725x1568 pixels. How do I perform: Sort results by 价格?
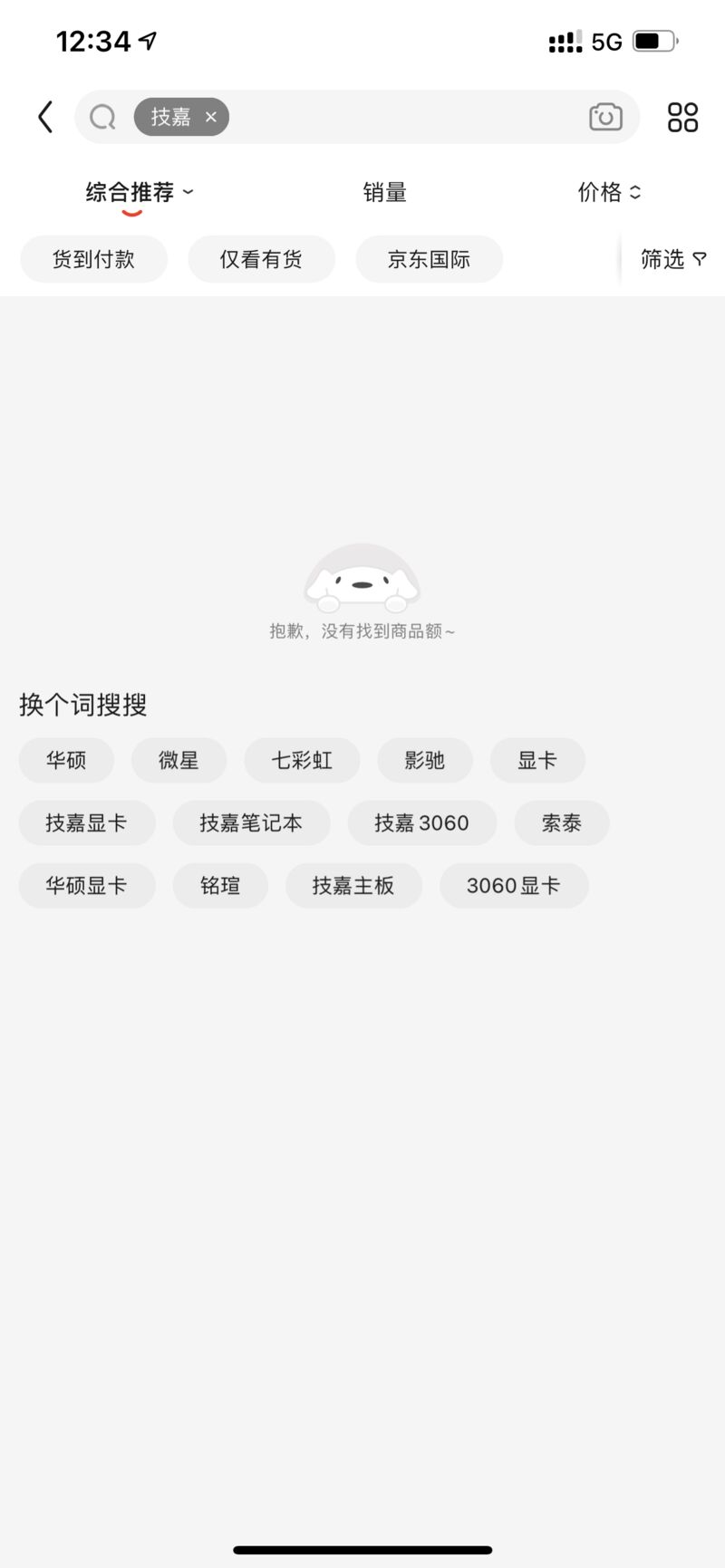point(609,192)
